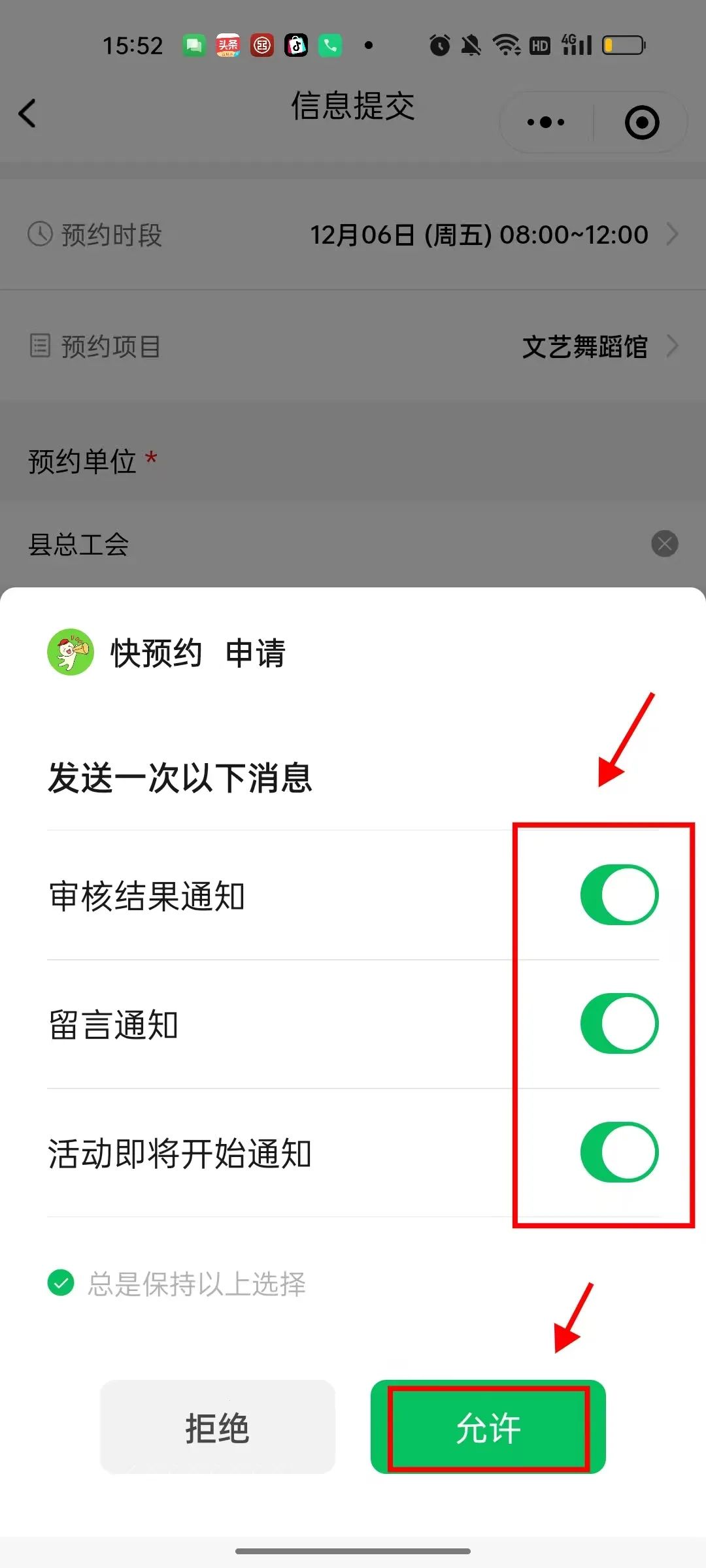706x1568 pixels.
Task: Turn off the 审核结果通知 switch
Action: coord(619,895)
